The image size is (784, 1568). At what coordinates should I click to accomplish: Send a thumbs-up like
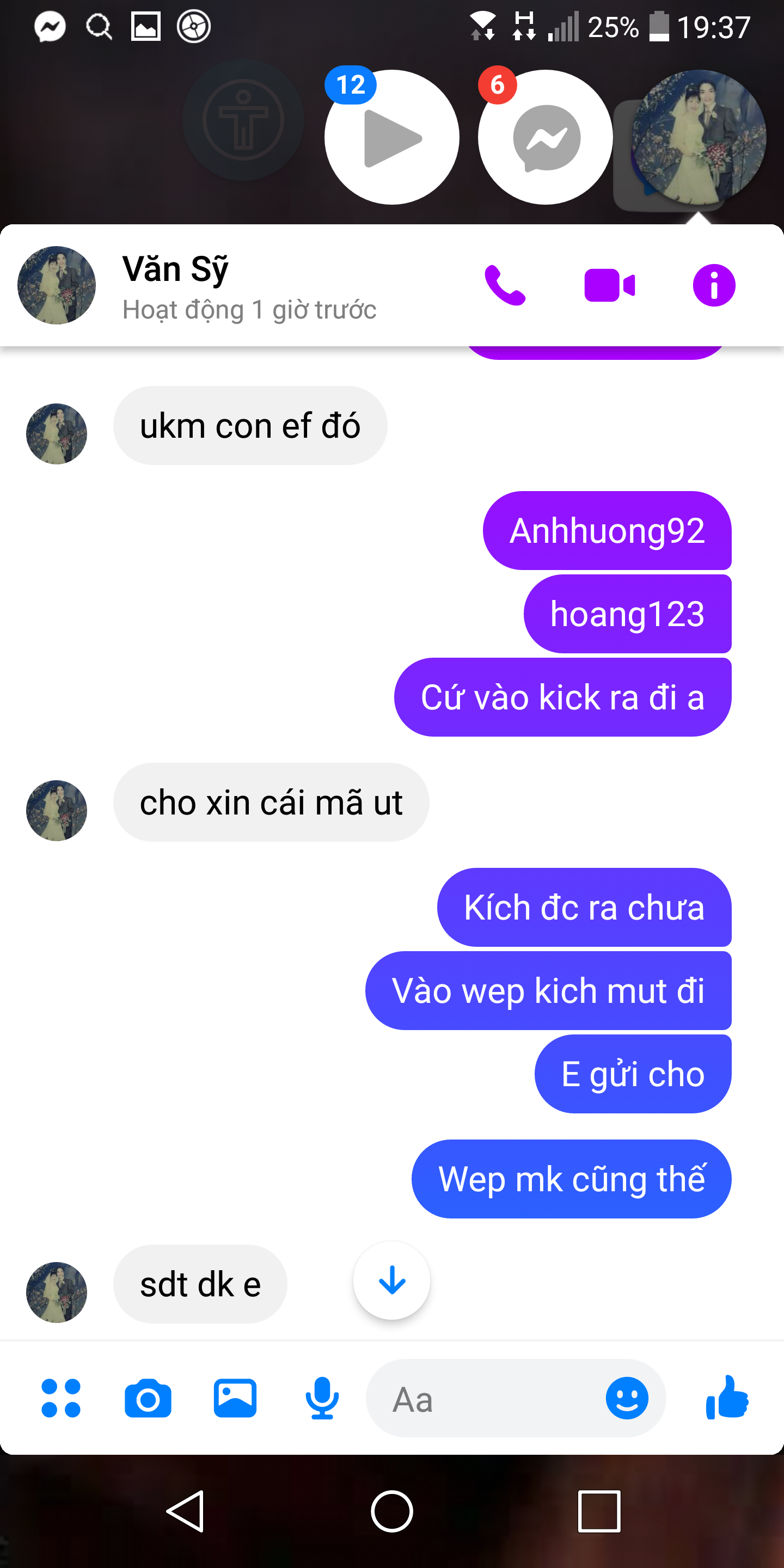pos(727,1398)
